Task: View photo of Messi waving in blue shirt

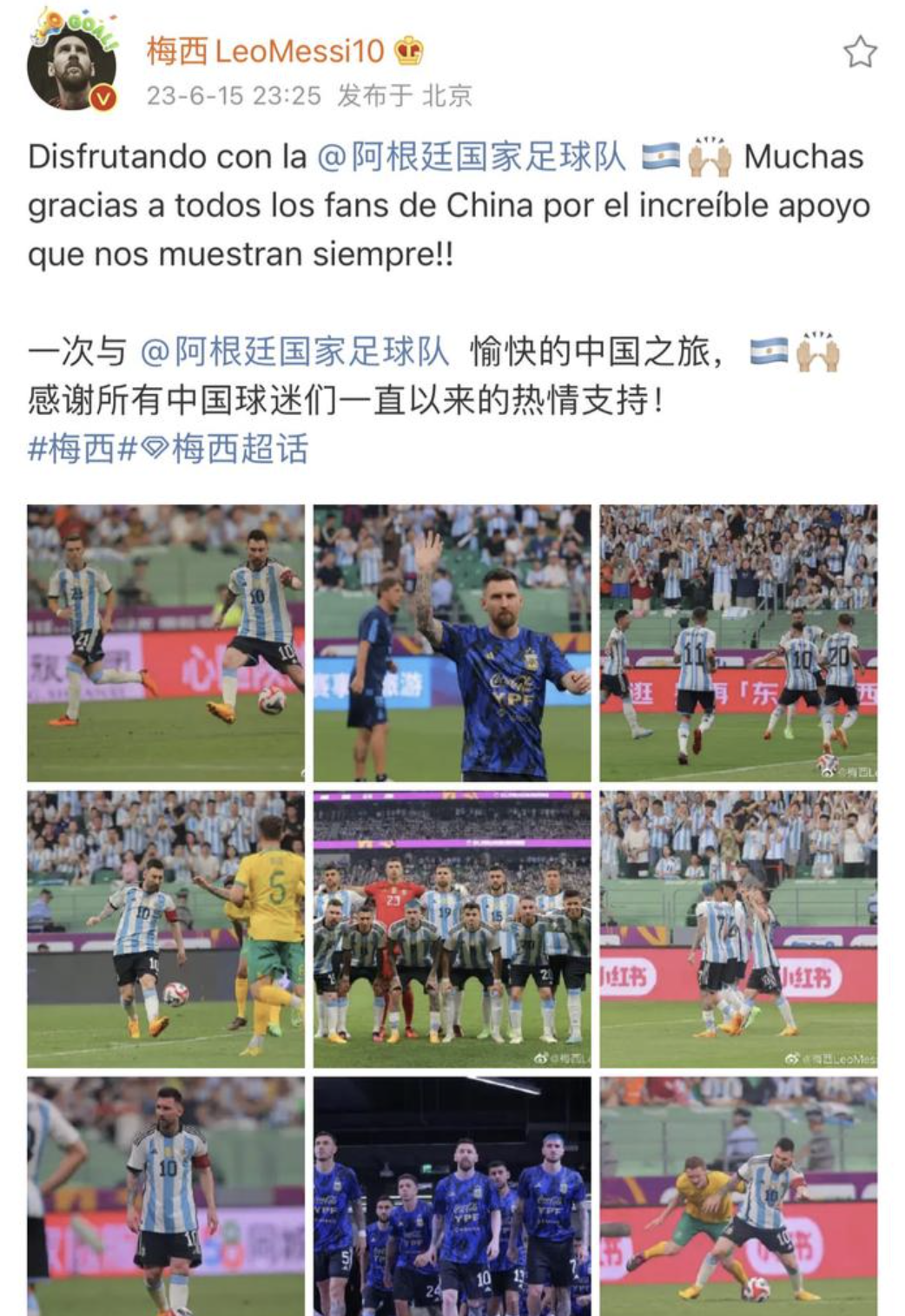Action: click(452, 642)
